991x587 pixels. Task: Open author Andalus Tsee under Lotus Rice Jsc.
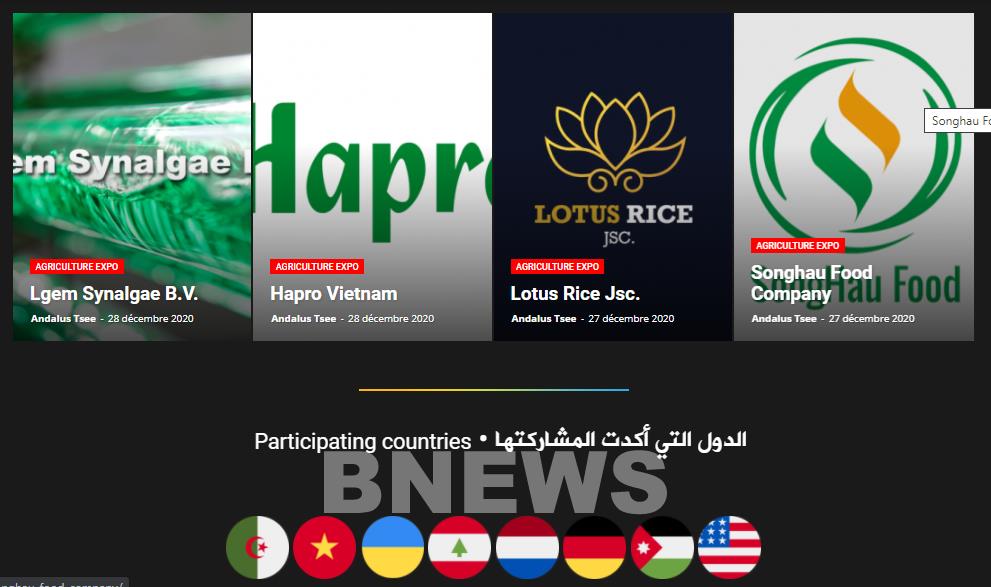(x=543, y=319)
